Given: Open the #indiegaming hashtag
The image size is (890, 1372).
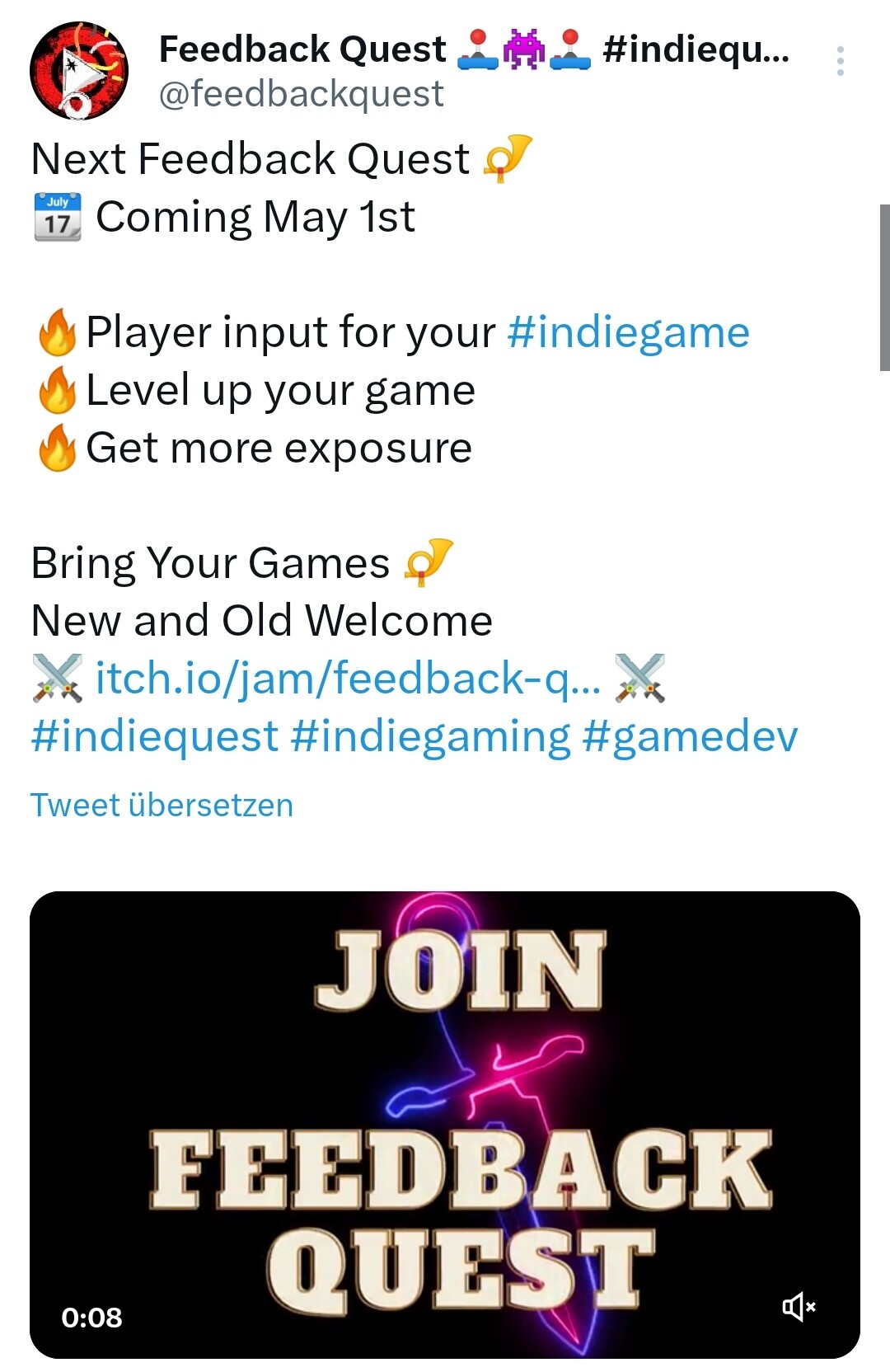Looking at the screenshot, I should [429, 736].
